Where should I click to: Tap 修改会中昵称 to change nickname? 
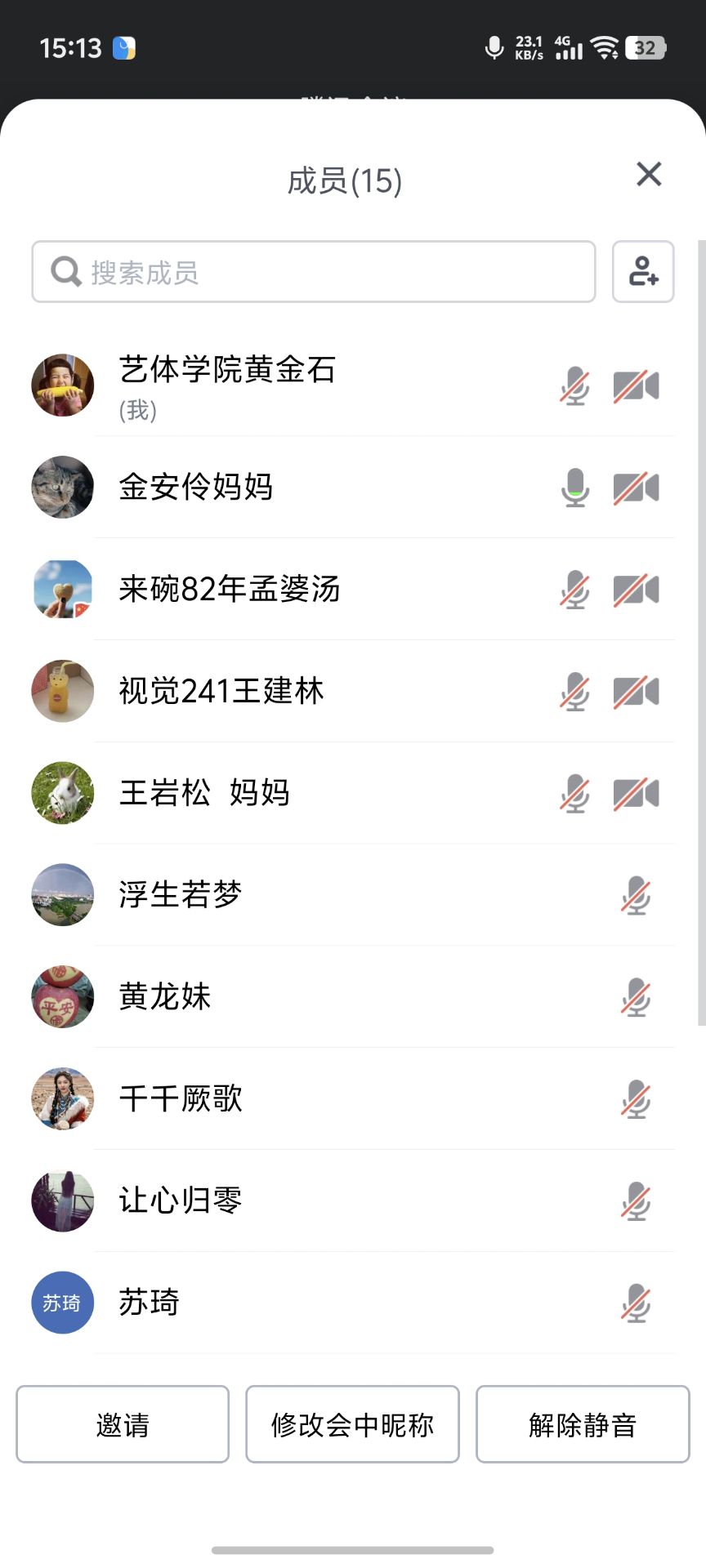pyautogui.click(x=352, y=1424)
